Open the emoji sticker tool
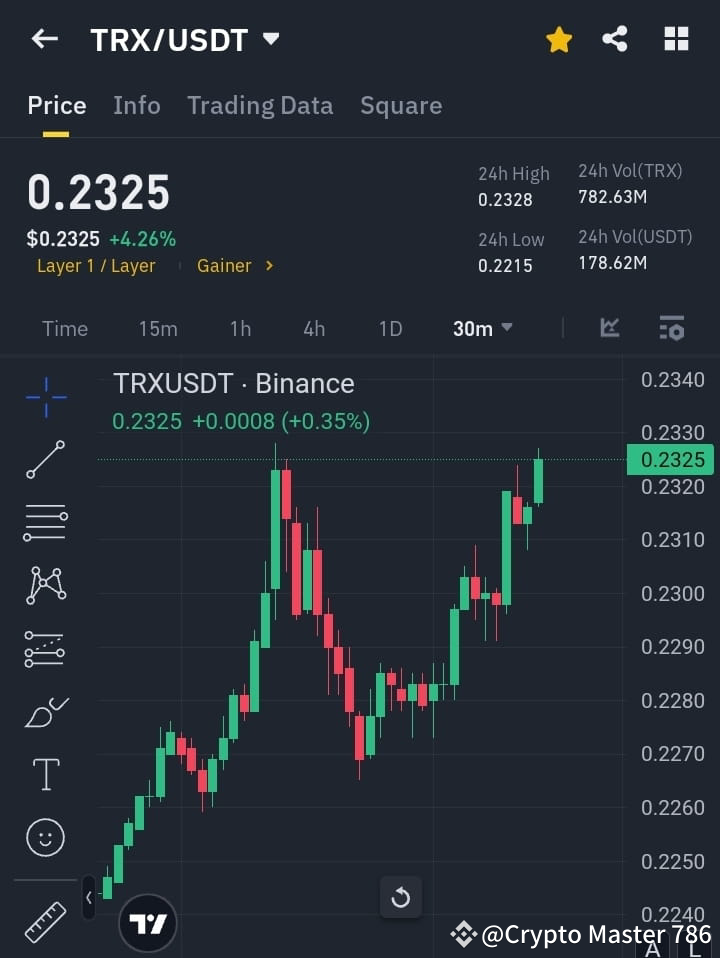 coord(45,837)
